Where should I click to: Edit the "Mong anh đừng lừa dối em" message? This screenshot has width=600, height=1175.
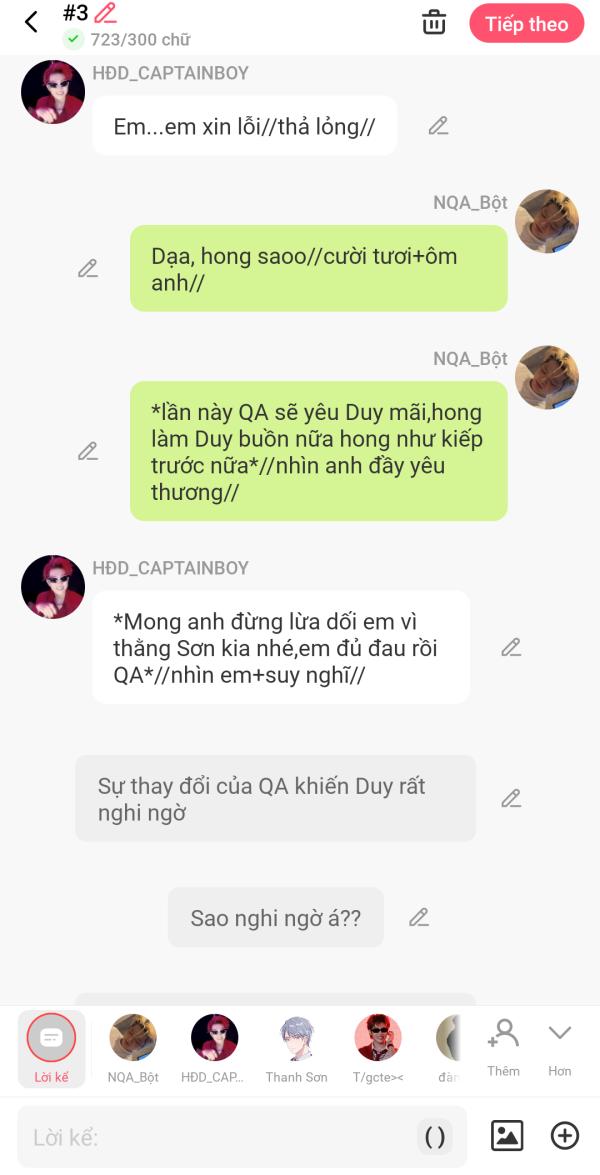[511, 647]
